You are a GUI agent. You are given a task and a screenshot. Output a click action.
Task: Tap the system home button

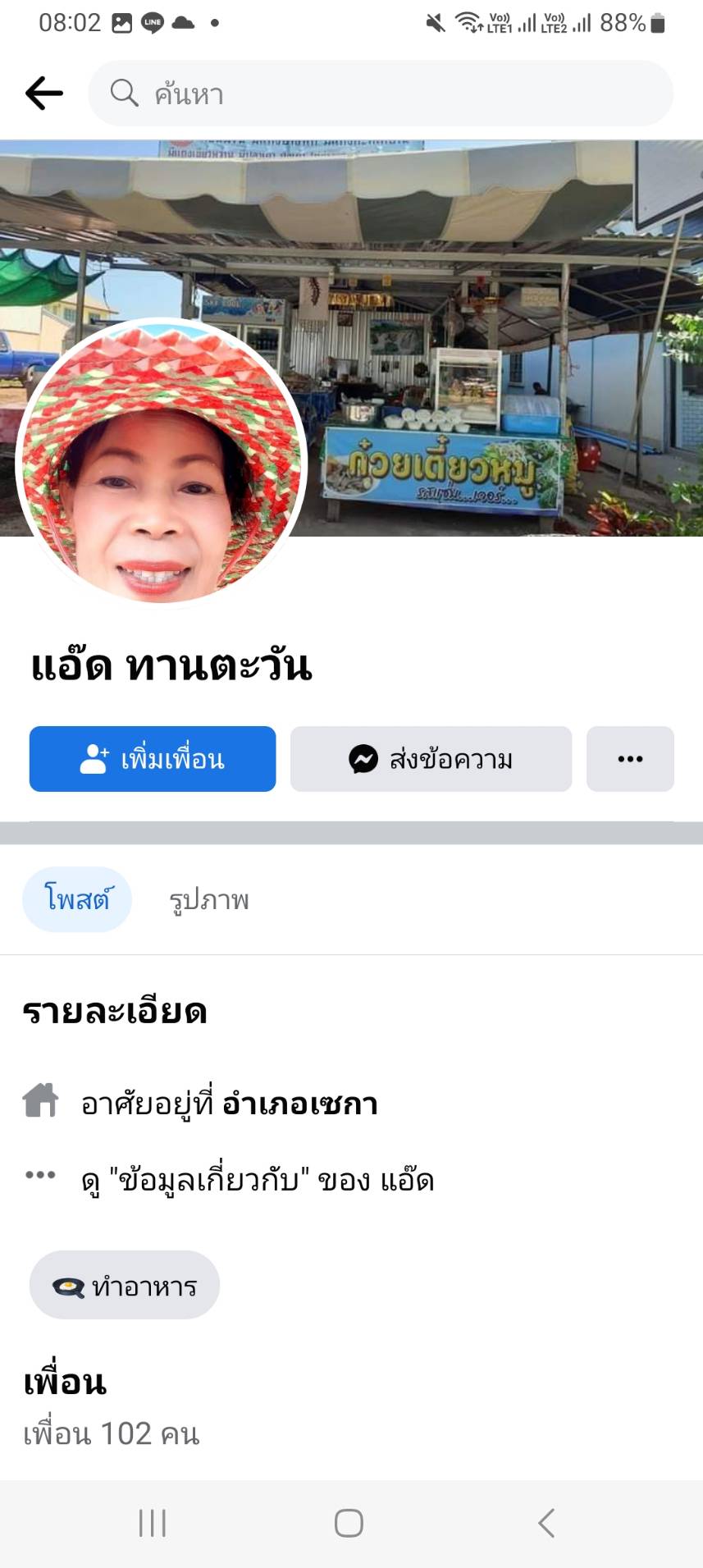[349, 1523]
